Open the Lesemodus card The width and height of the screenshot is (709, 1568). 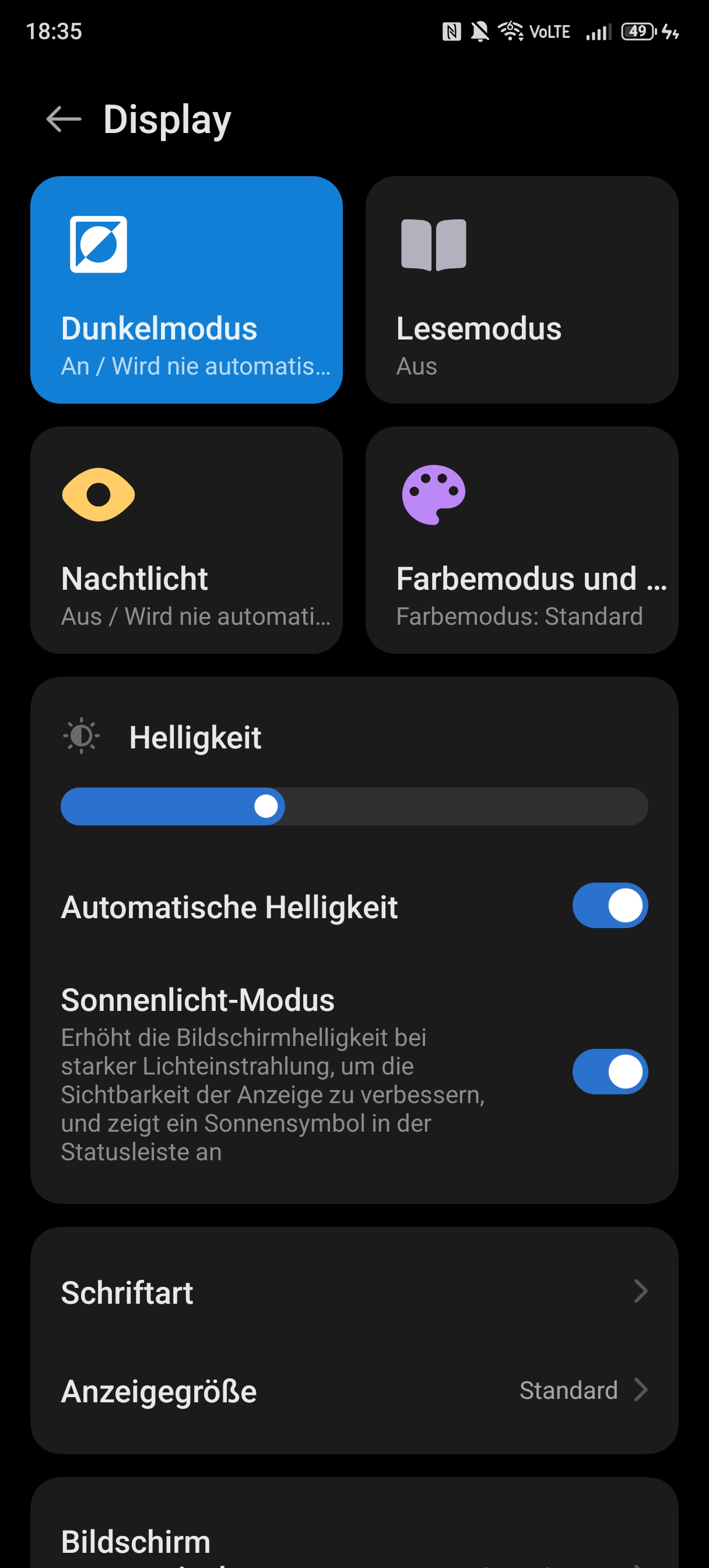pos(522,290)
